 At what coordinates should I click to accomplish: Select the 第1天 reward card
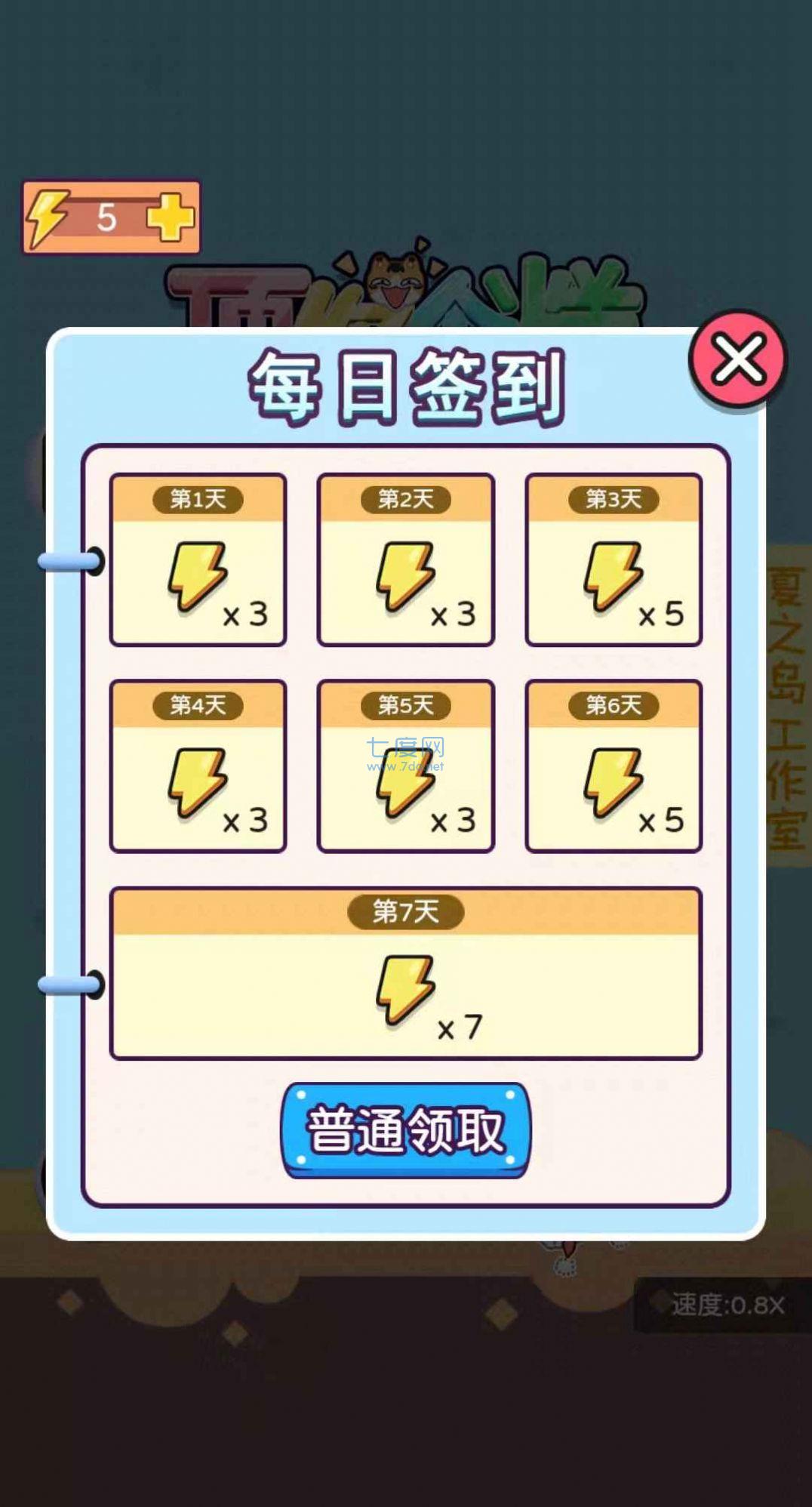(198, 560)
